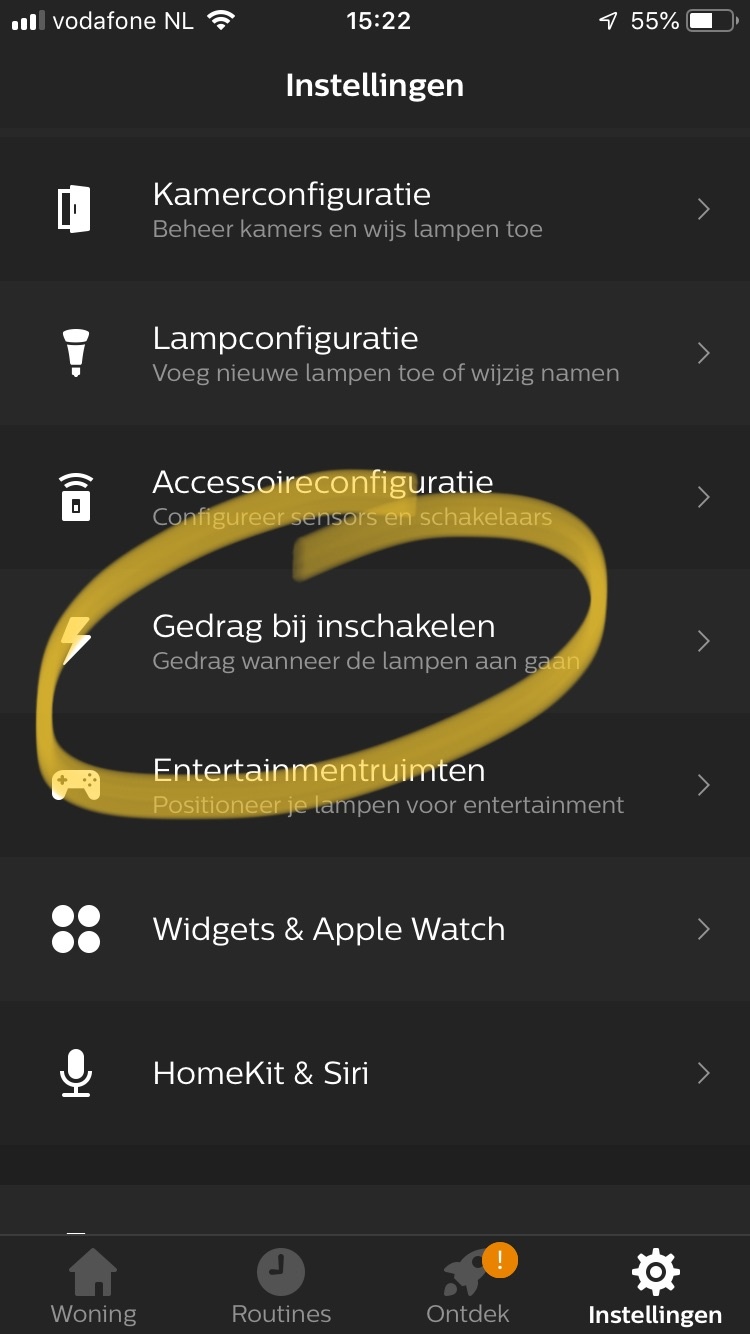Open Widgets & Apple Watch
Image resolution: width=750 pixels, height=1334 pixels.
tap(375, 929)
